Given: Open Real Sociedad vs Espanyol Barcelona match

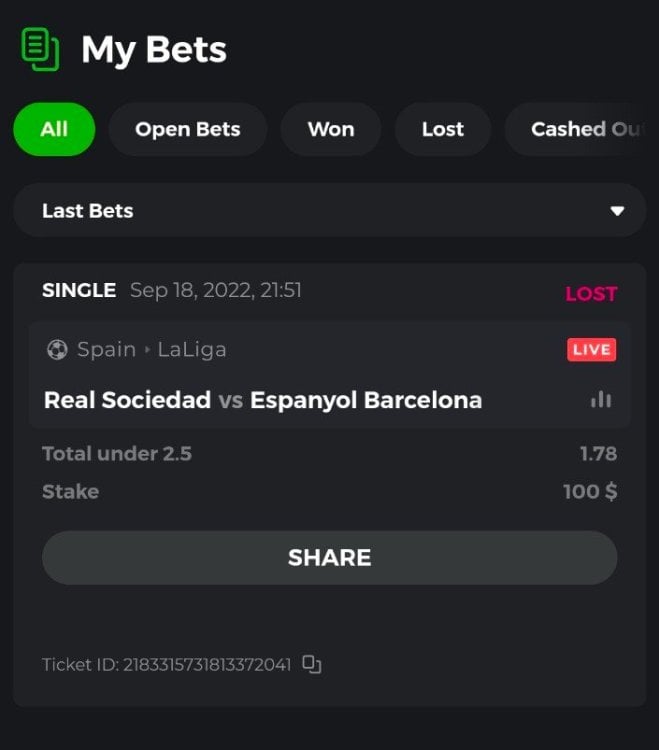Looking at the screenshot, I should [x=263, y=400].
